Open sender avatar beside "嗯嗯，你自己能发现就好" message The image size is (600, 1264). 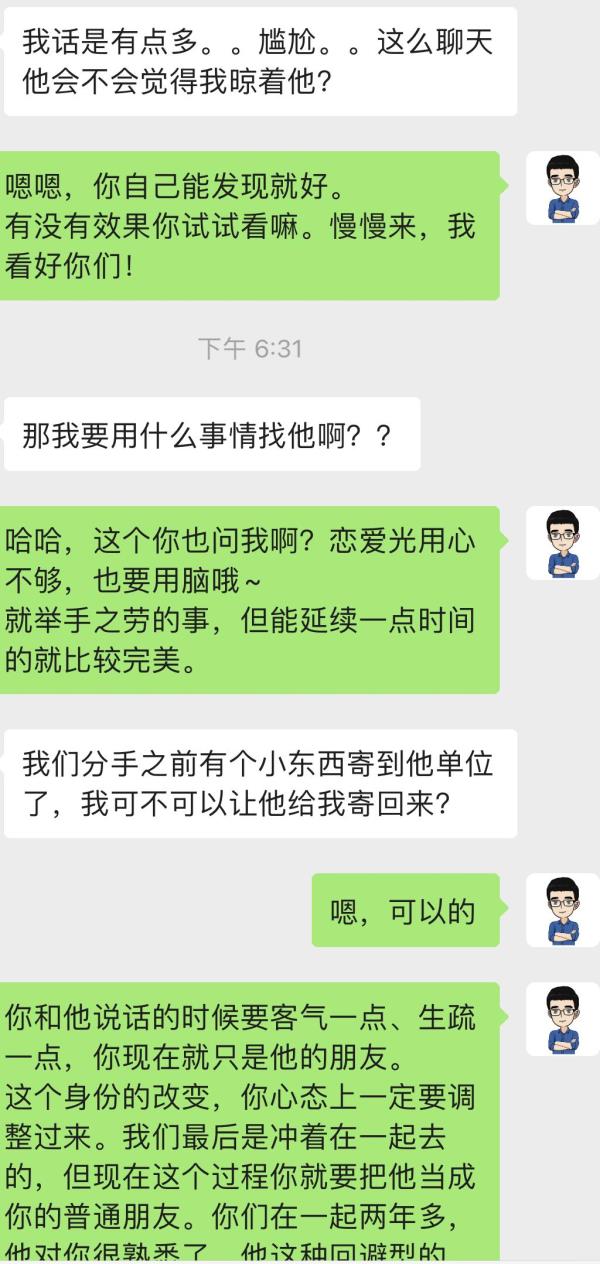coord(562,188)
